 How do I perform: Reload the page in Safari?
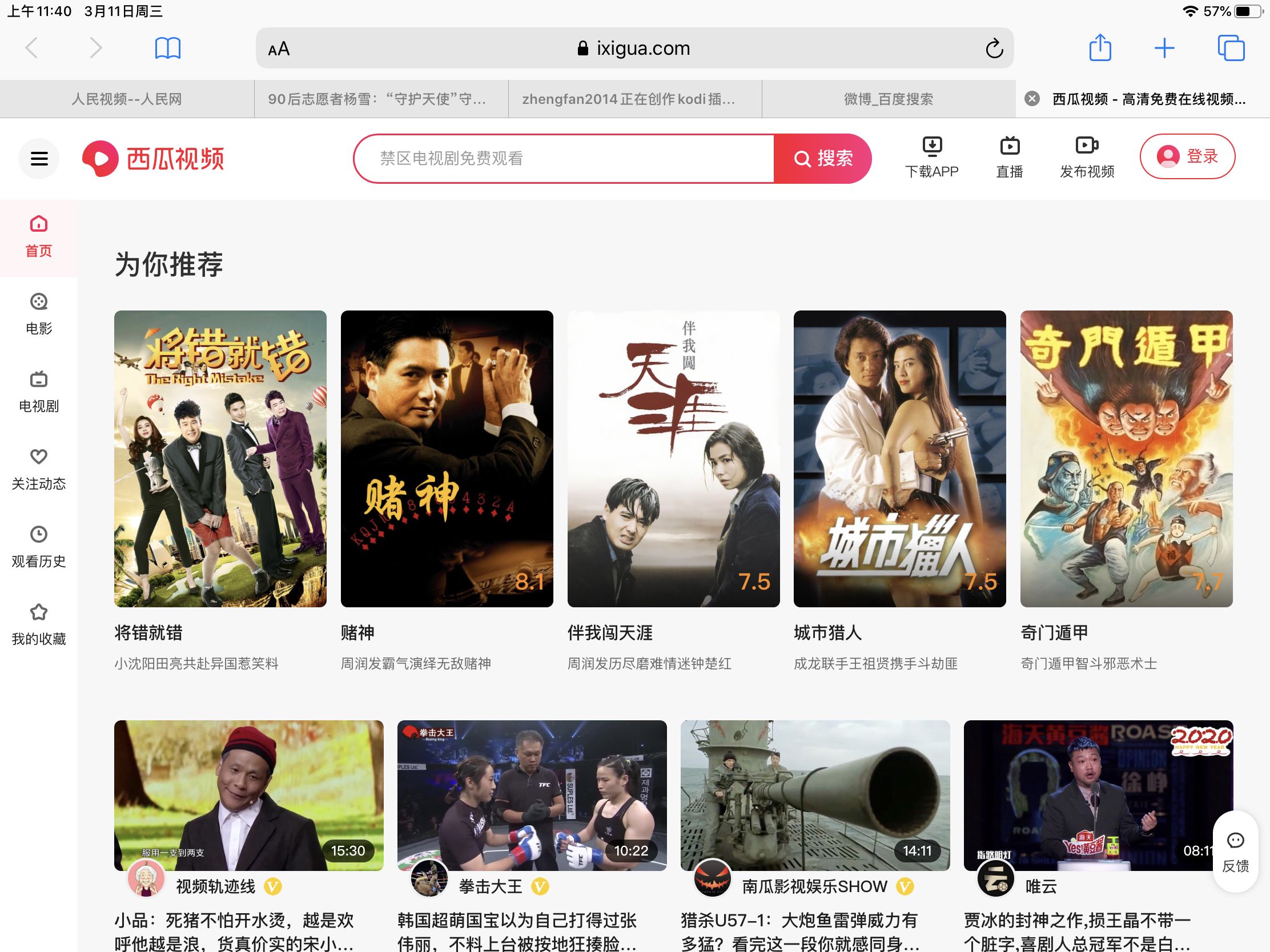(x=994, y=49)
